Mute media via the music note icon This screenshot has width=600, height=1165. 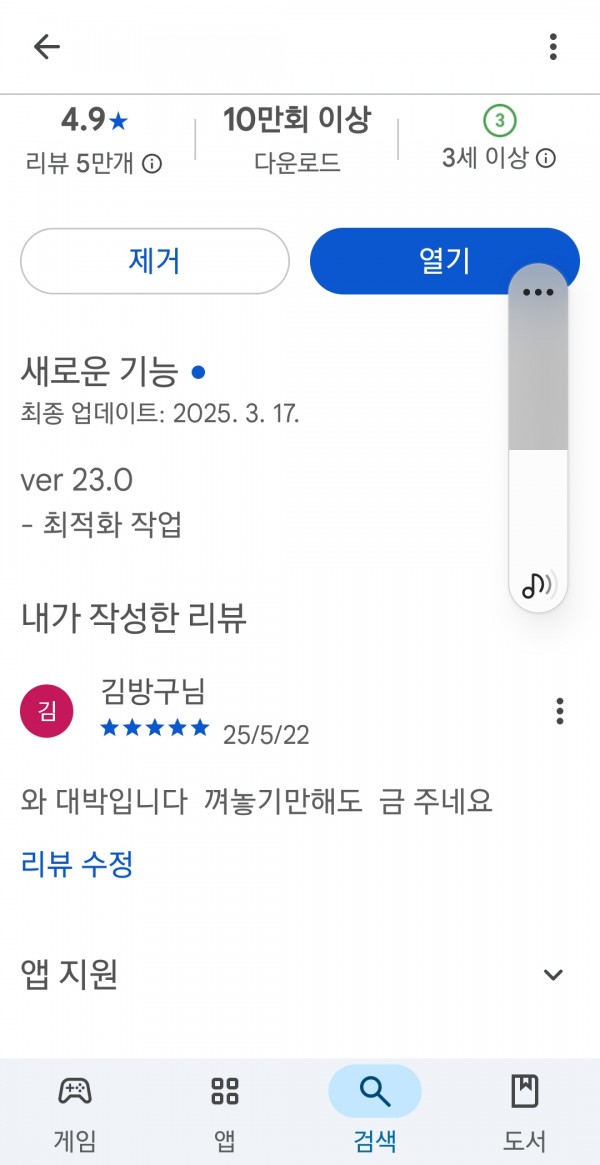pyautogui.click(x=538, y=585)
